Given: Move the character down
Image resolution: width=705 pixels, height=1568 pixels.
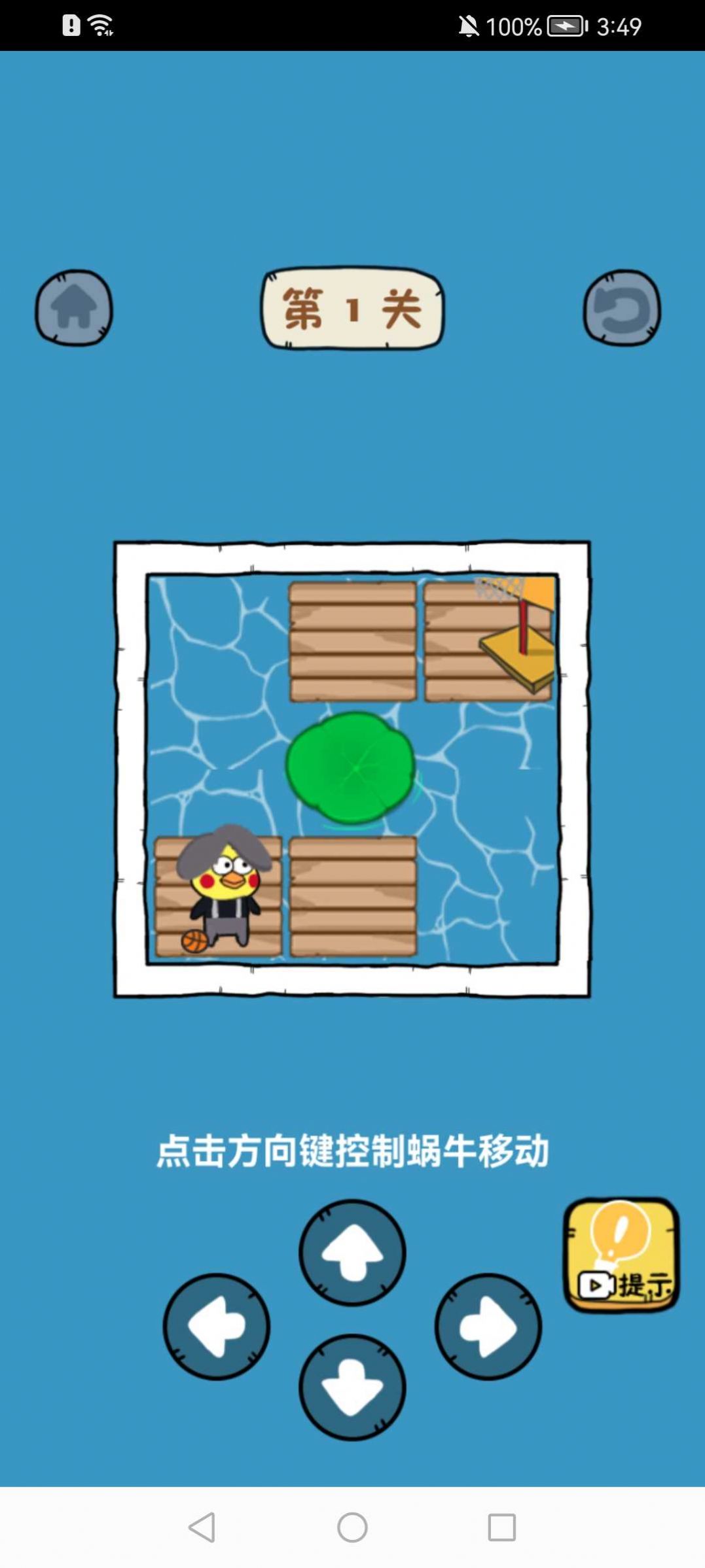Looking at the screenshot, I should pyautogui.click(x=352, y=1387).
